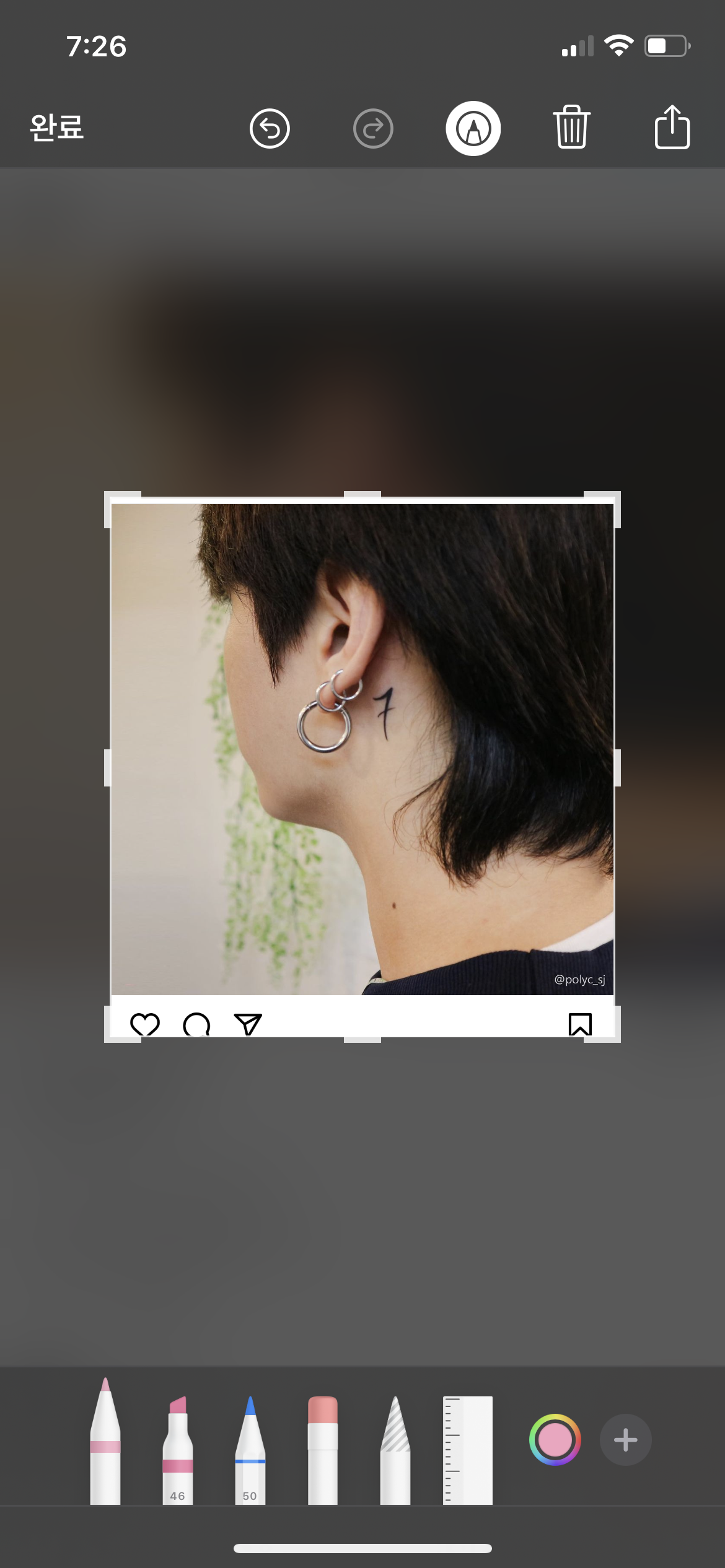Tap the trash can to delete the screenshot

tap(571, 128)
